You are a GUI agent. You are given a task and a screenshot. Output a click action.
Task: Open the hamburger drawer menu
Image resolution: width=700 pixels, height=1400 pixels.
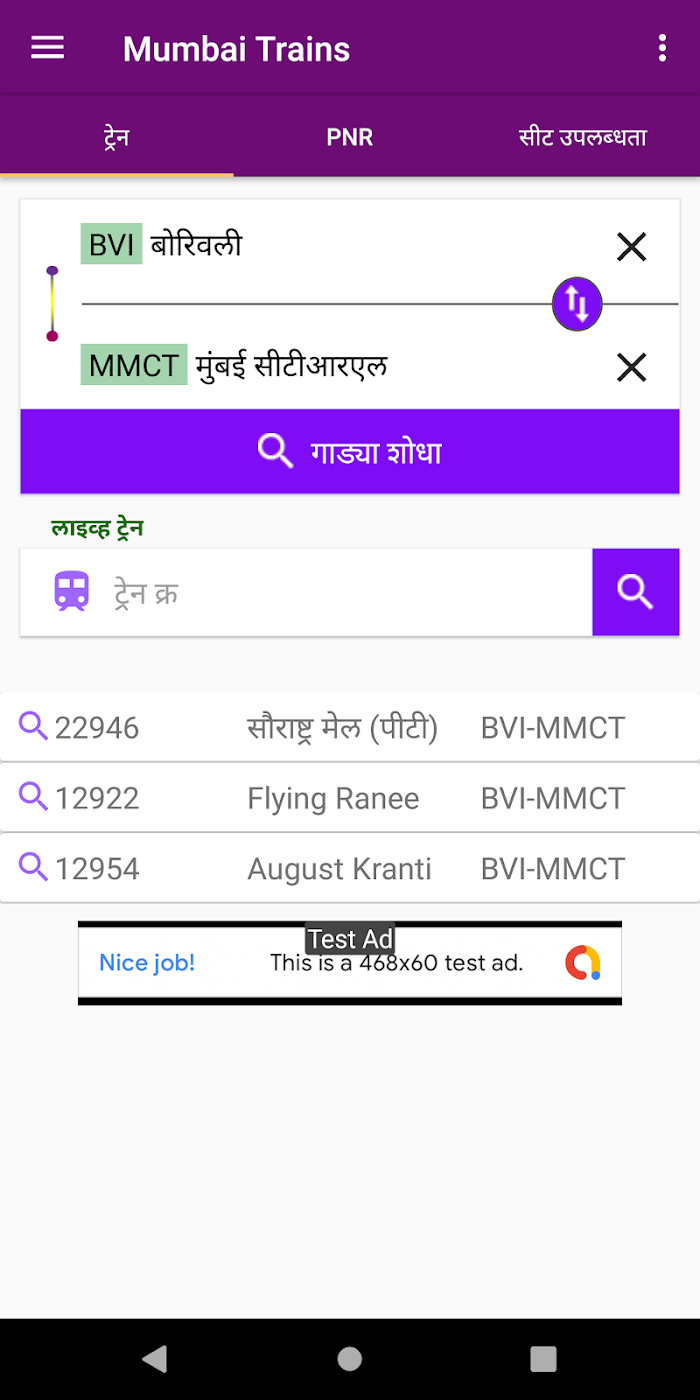click(x=48, y=48)
